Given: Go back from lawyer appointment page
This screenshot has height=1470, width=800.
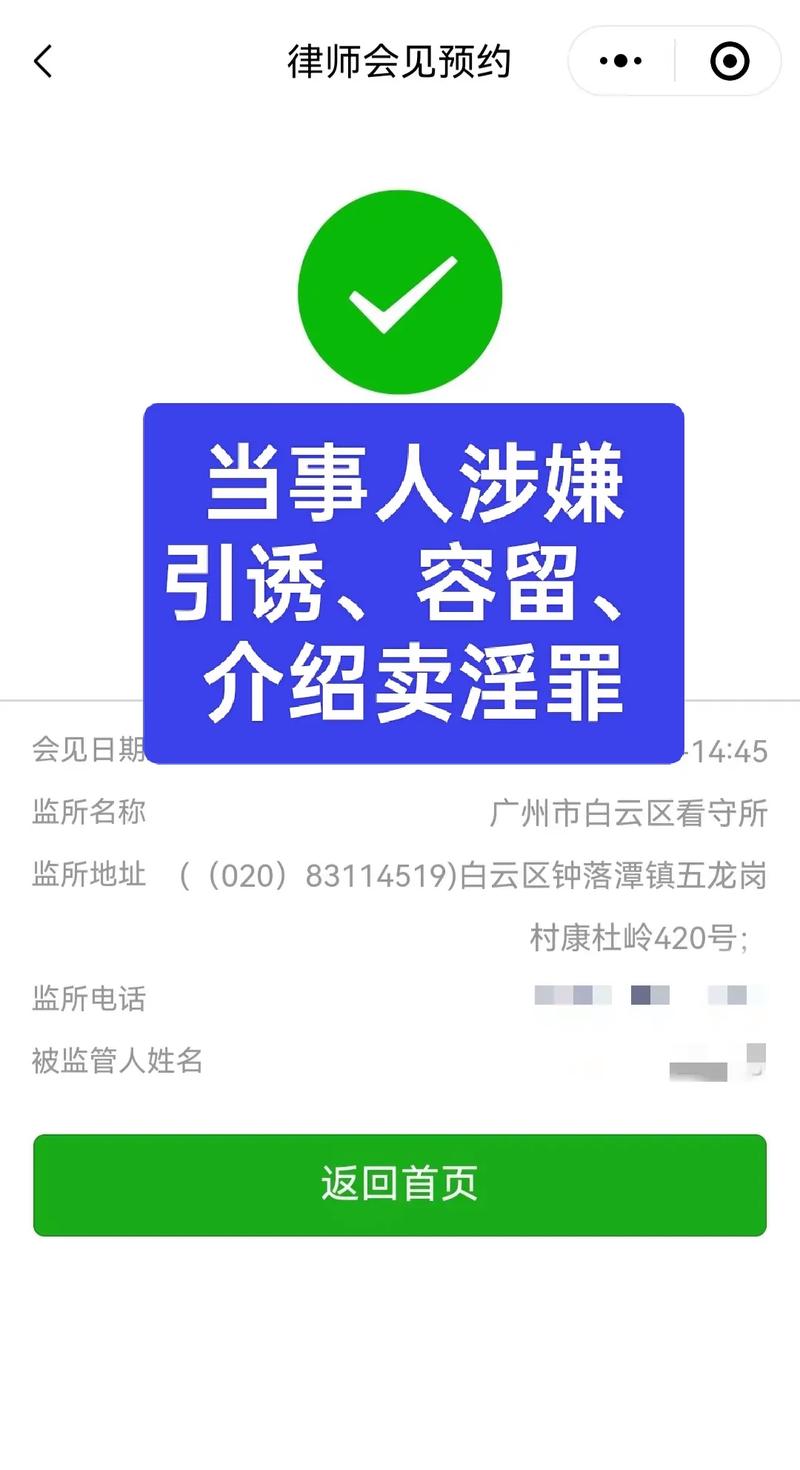Looking at the screenshot, I should tap(42, 62).
